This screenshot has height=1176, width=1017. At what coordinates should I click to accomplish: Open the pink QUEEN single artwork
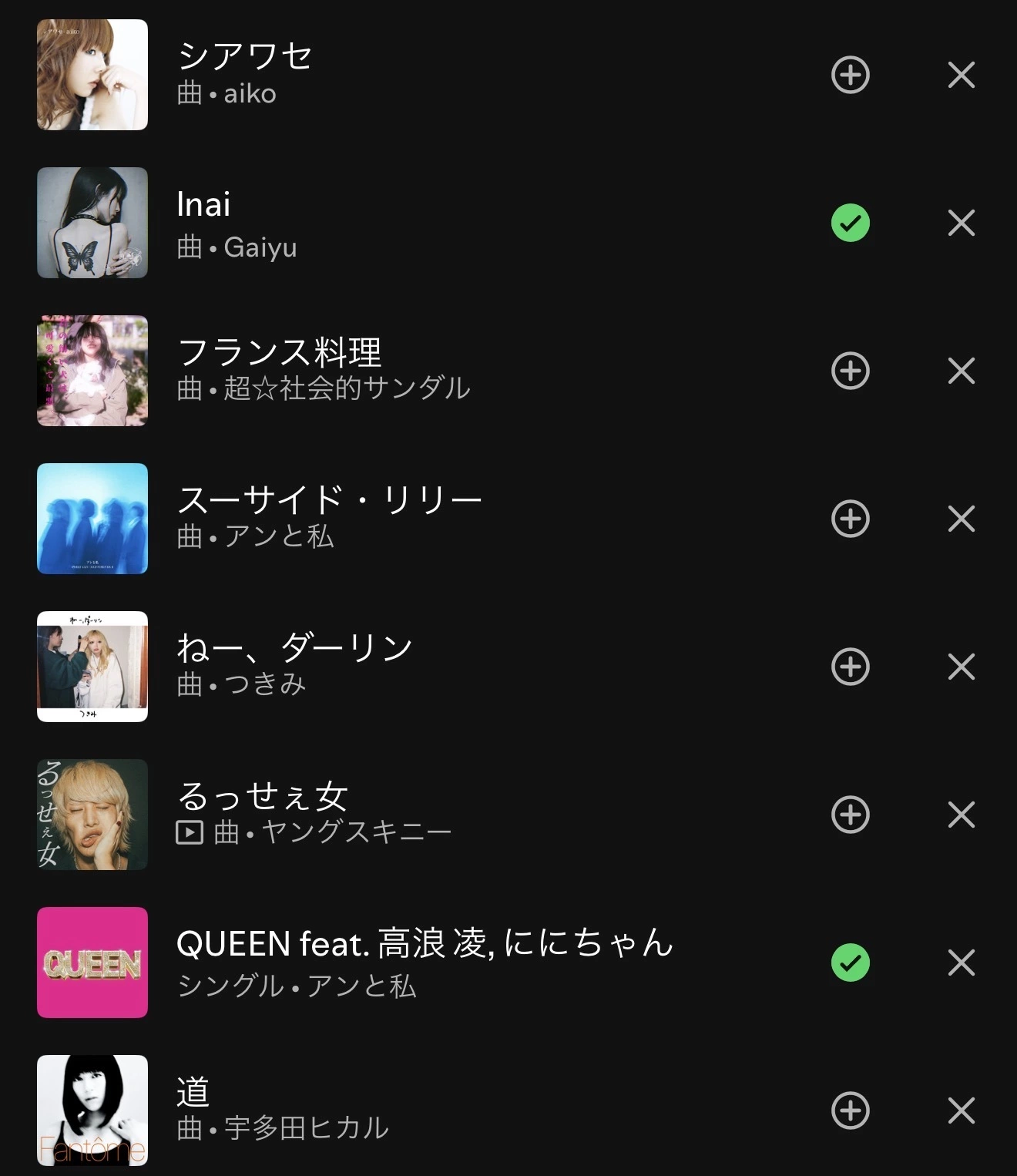coord(92,963)
